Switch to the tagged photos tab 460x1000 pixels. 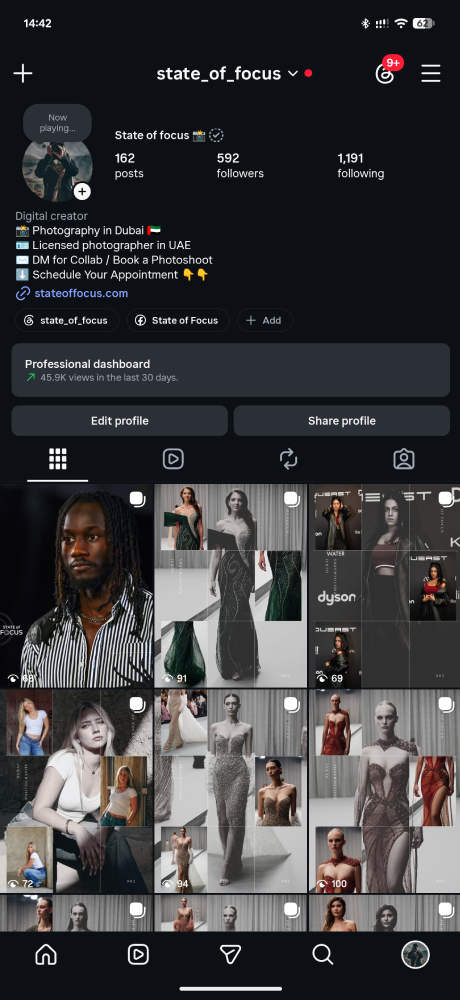click(x=403, y=459)
